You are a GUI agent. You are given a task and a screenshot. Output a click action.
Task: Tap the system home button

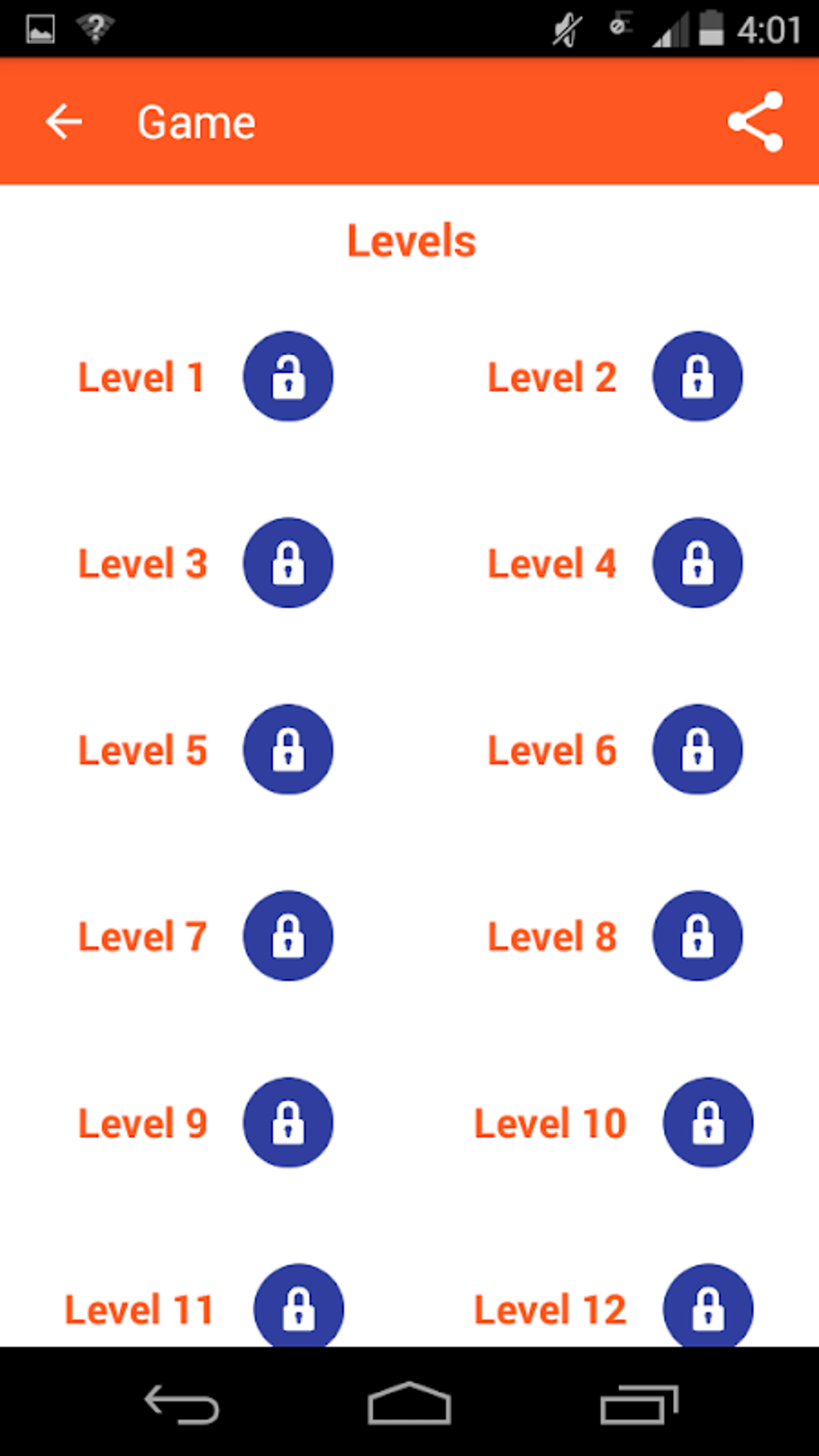click(409, 1403)
